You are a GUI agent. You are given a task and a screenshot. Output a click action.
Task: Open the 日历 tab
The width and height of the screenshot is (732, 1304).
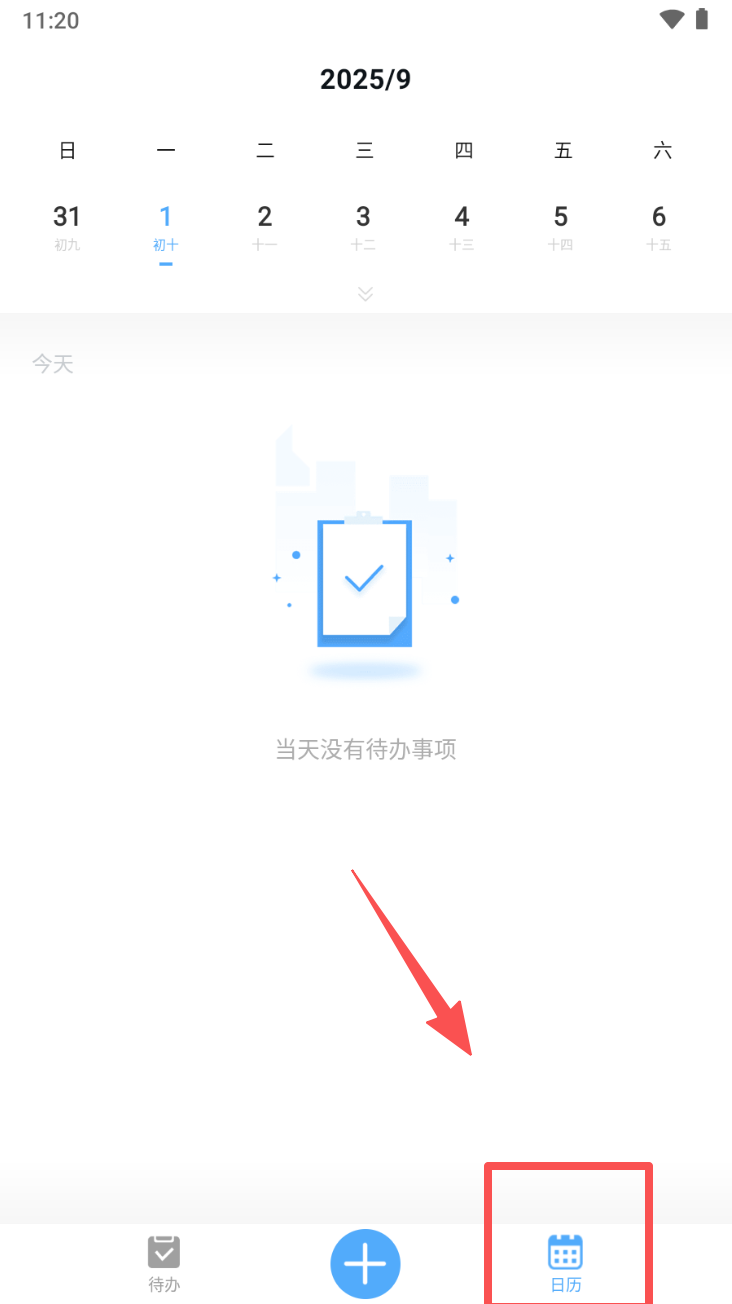[565, 1263]
